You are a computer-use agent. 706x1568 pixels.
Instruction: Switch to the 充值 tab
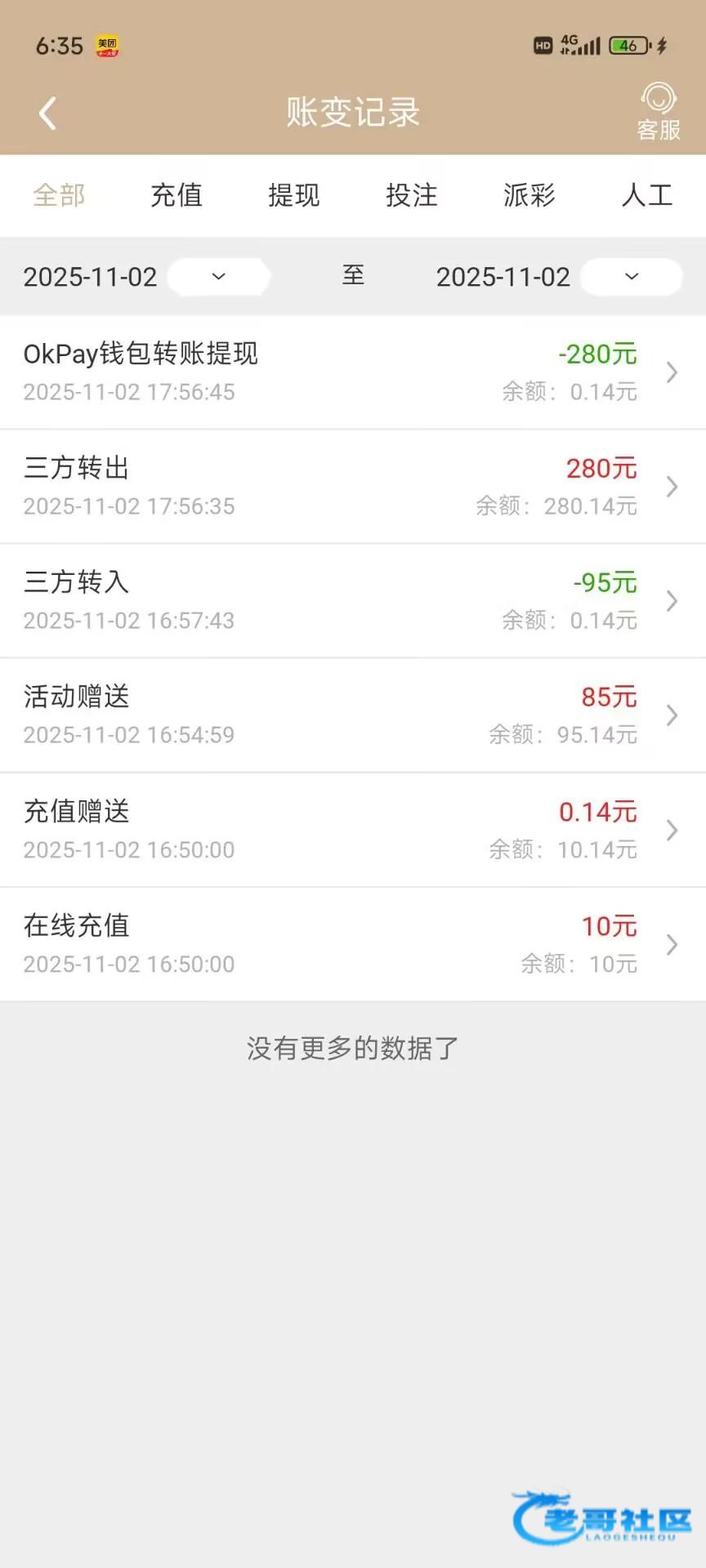tap(176, 195)
